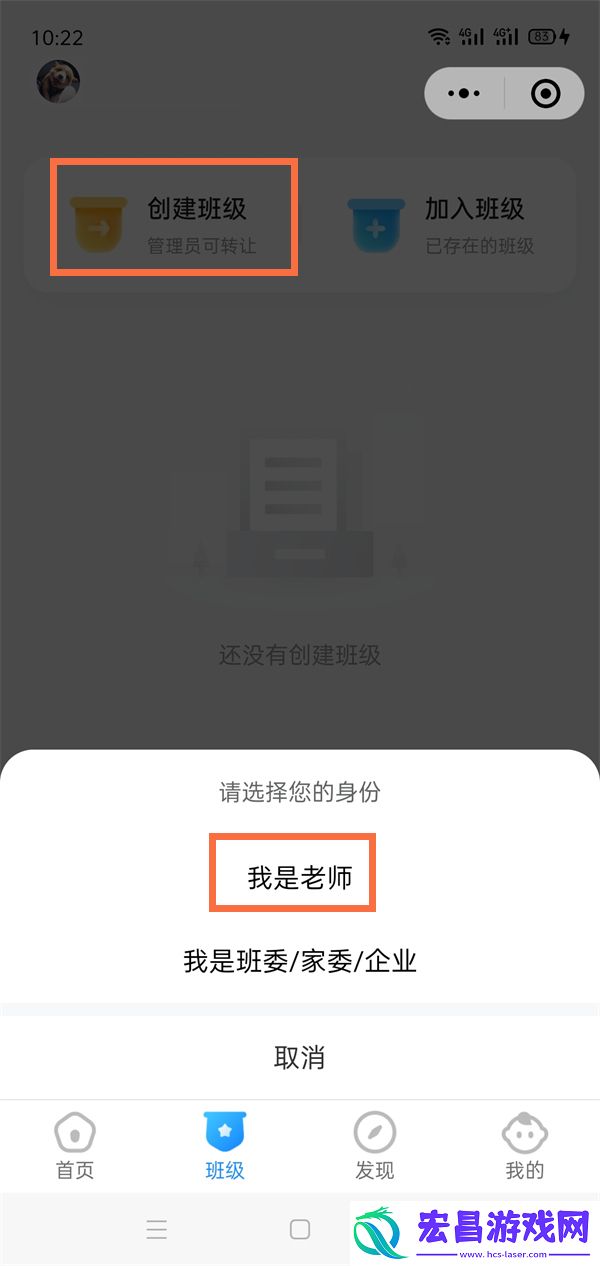Switch to the 我的 tab
Screen dimensions: 600x1266
click(x=524, y=1146)
